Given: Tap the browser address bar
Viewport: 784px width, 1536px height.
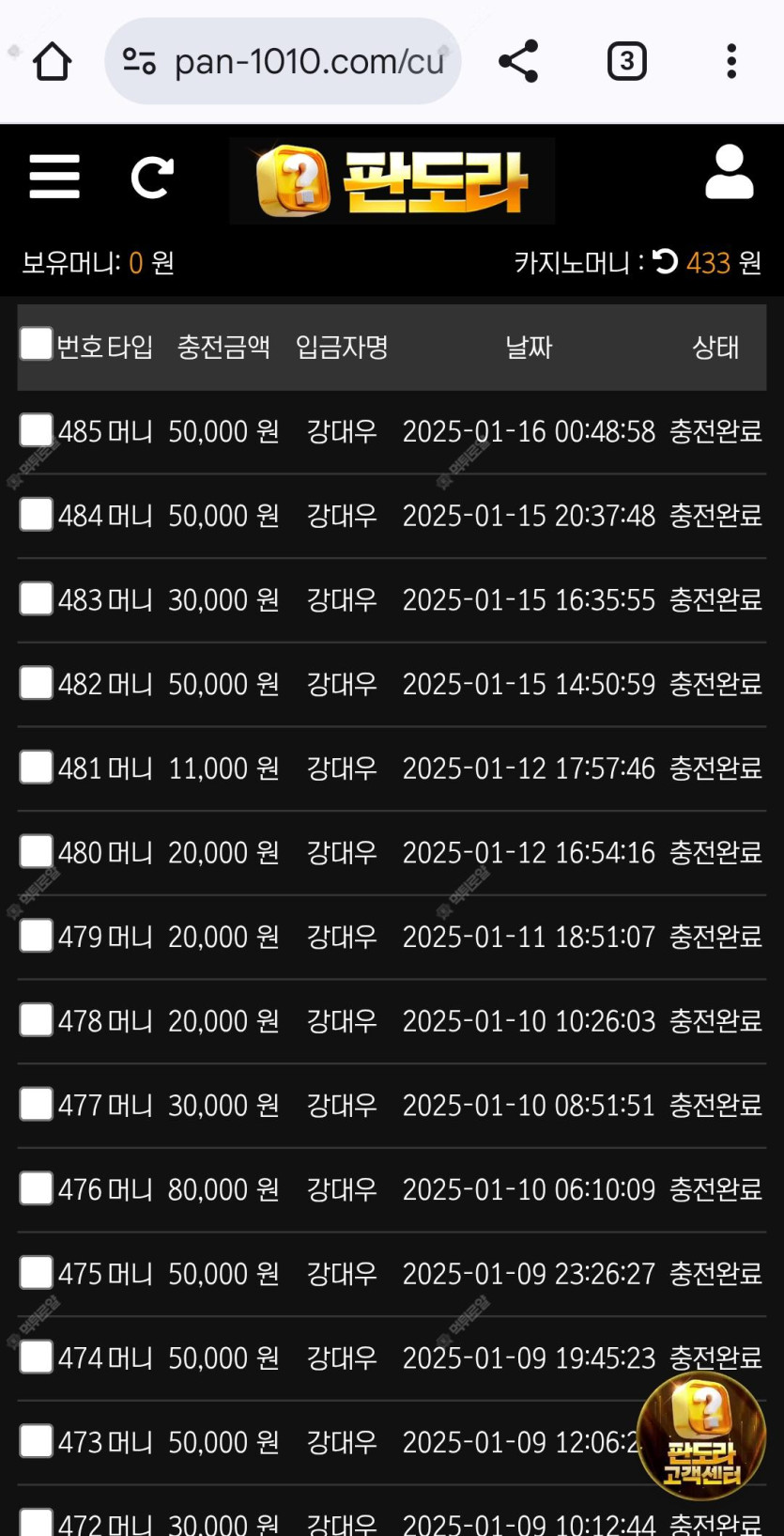Looking at the screenshot, I should coord(283,62).
